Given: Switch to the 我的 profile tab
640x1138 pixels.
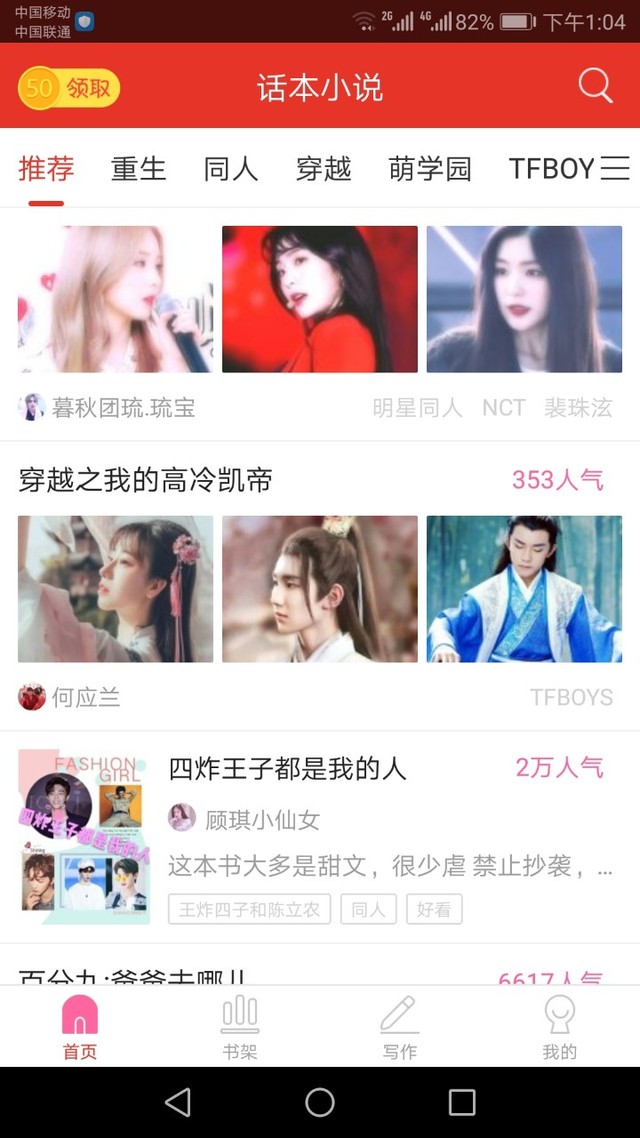Looking at the screenshot, I should pyautogui.click(x=559, y=1026).
